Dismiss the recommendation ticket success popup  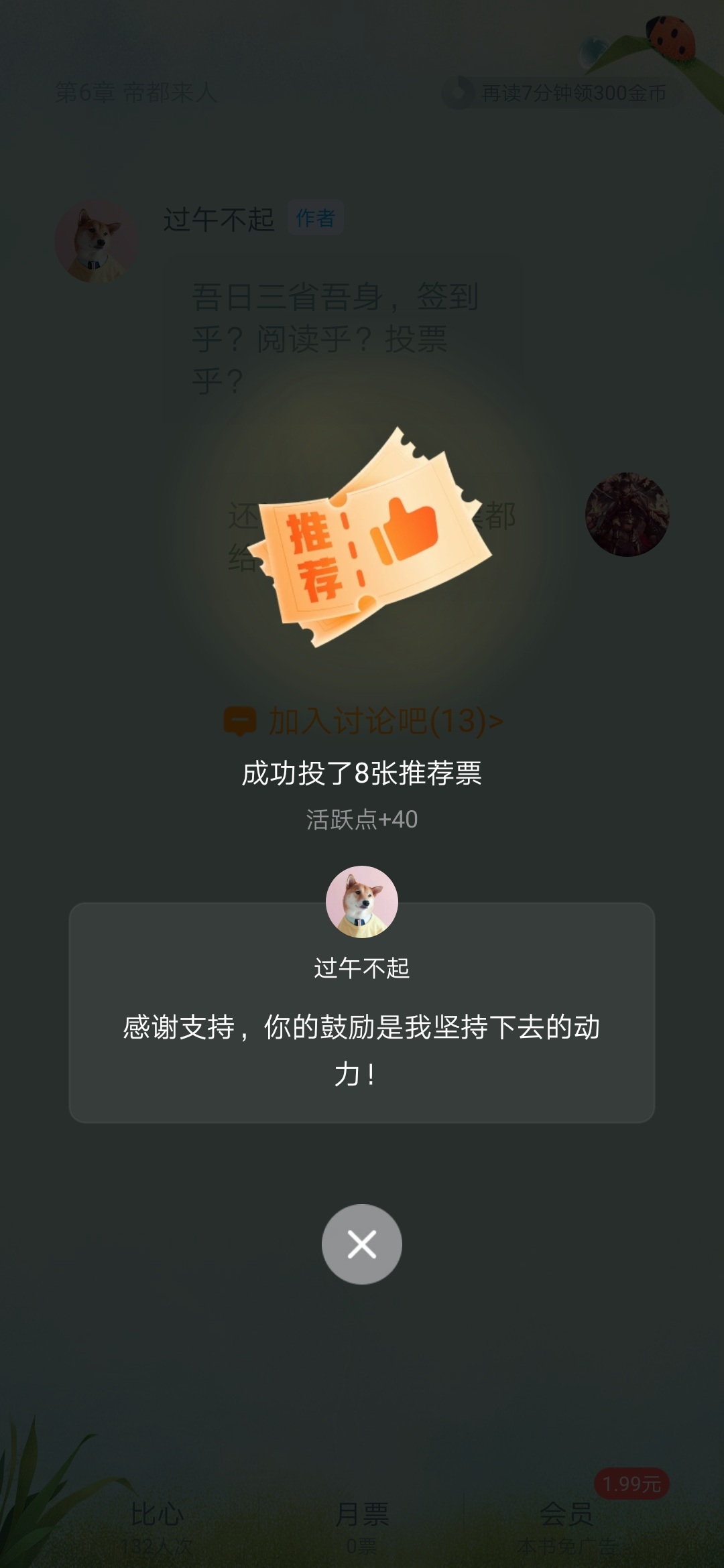362,1244
